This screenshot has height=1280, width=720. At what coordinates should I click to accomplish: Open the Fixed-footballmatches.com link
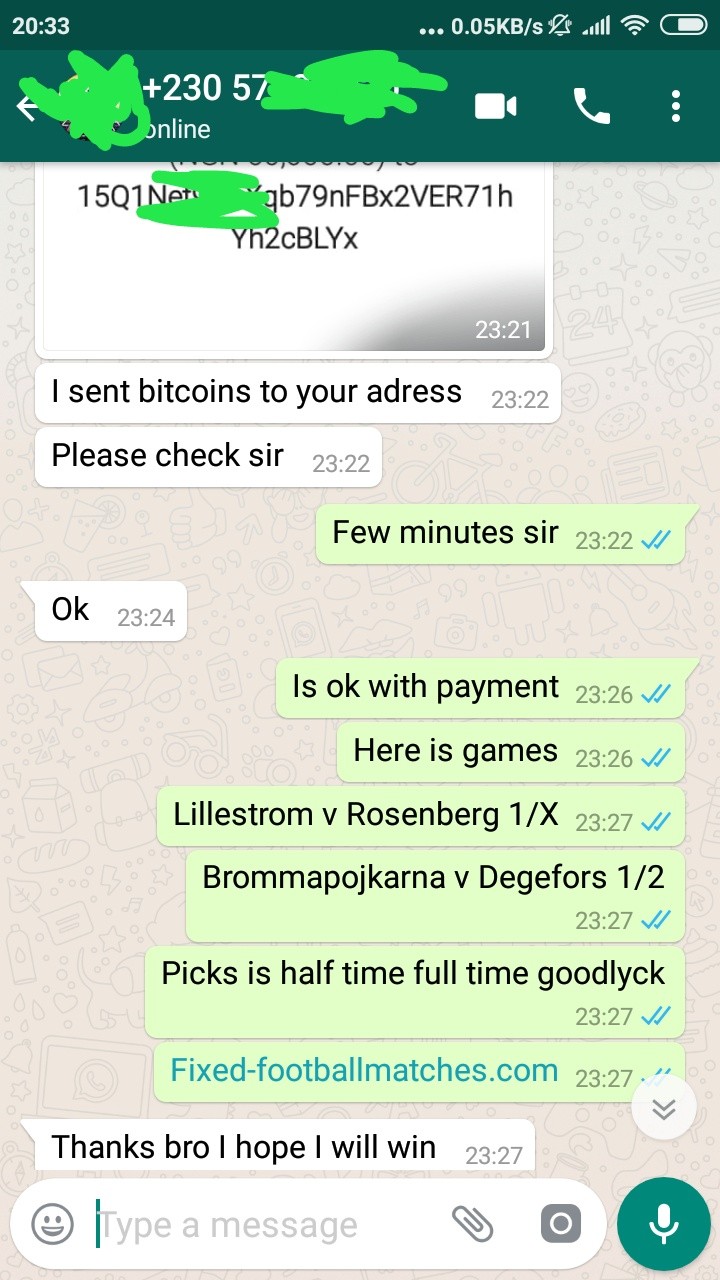tap(364, 1070)
